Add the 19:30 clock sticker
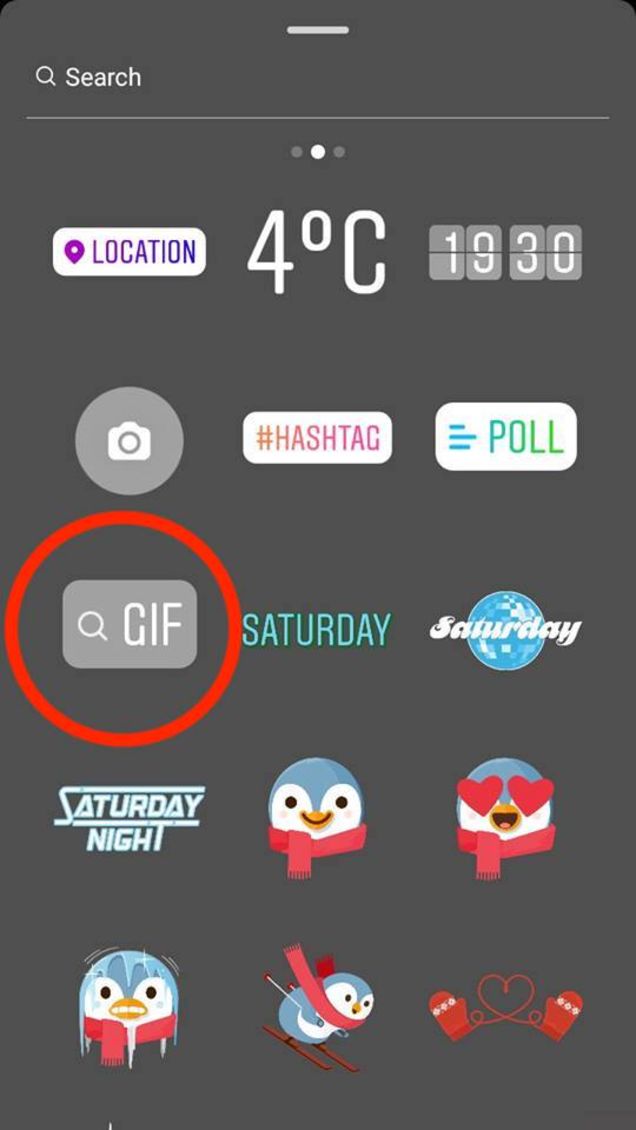Viewport: 636px width, 1130px height. (505, 252)
